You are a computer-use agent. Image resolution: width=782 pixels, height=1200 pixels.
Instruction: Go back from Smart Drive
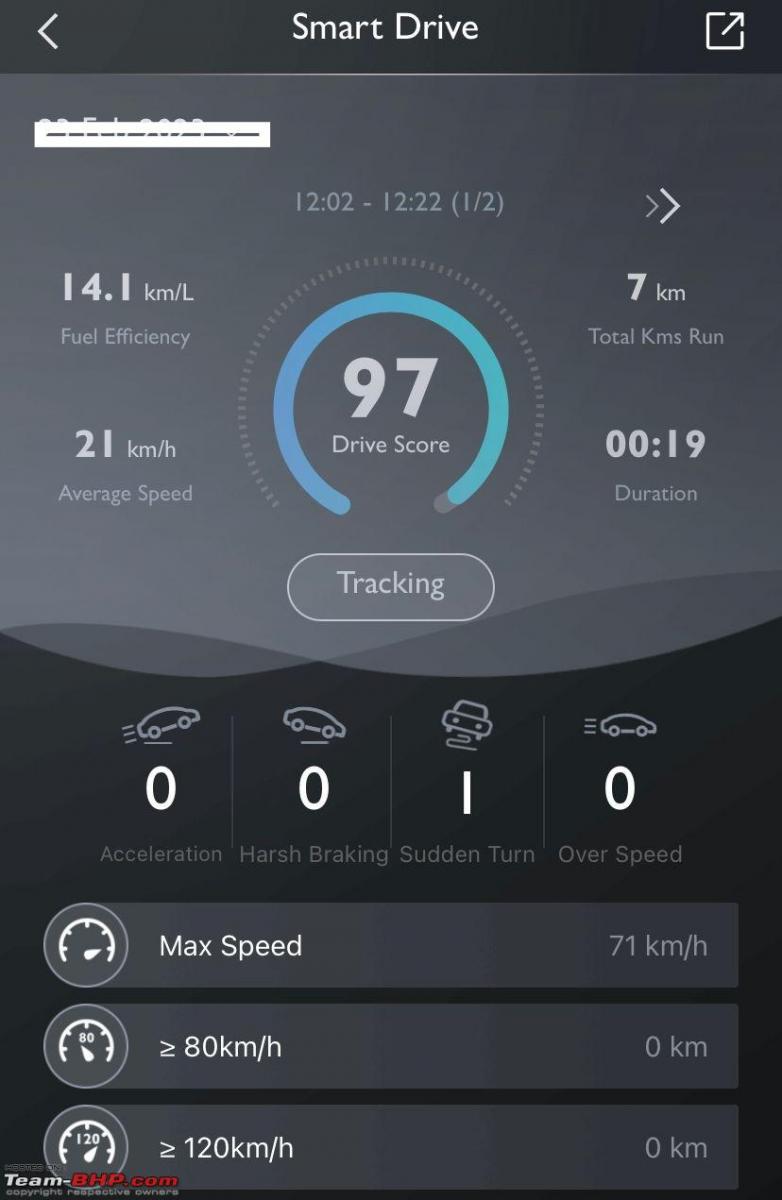pos(47,31)
